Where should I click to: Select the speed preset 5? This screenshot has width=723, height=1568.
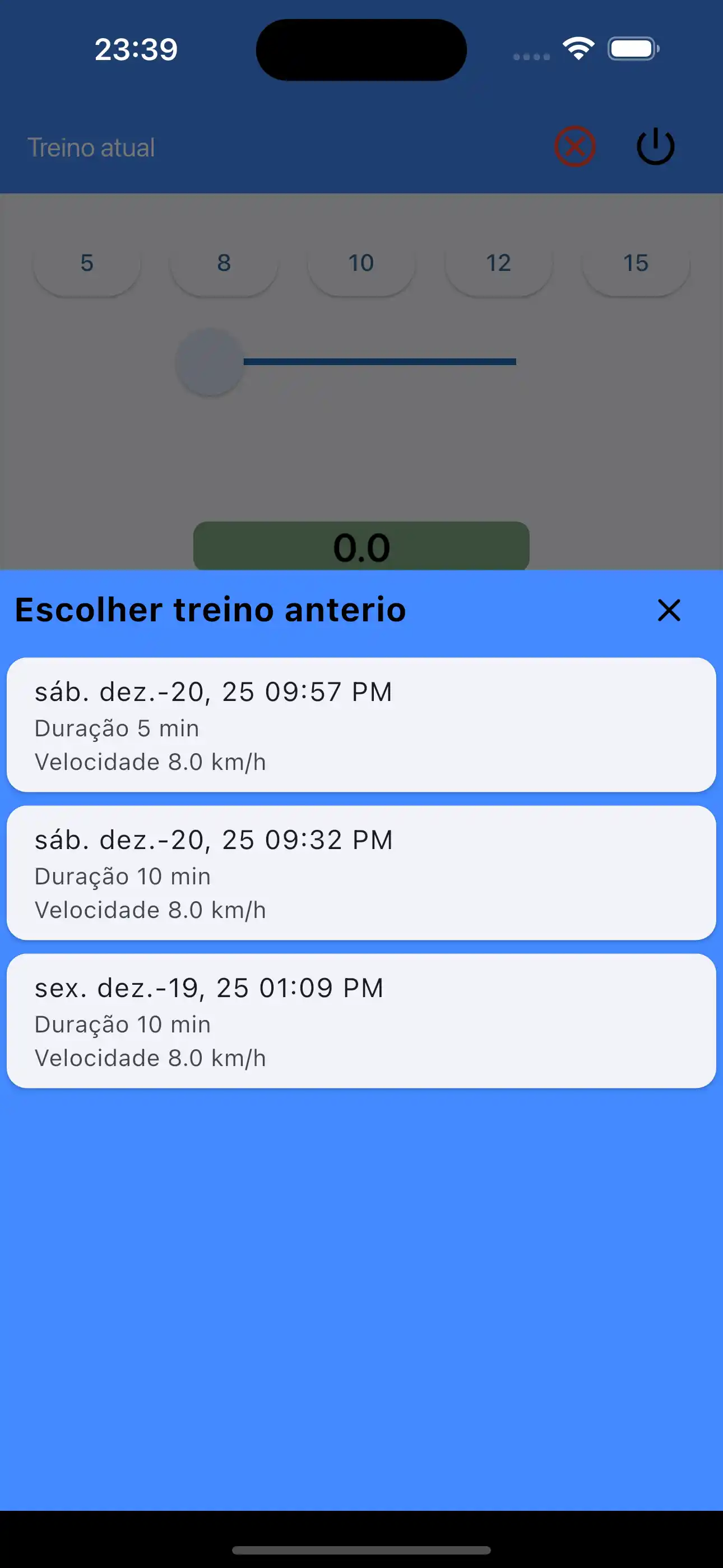point(86,264)
